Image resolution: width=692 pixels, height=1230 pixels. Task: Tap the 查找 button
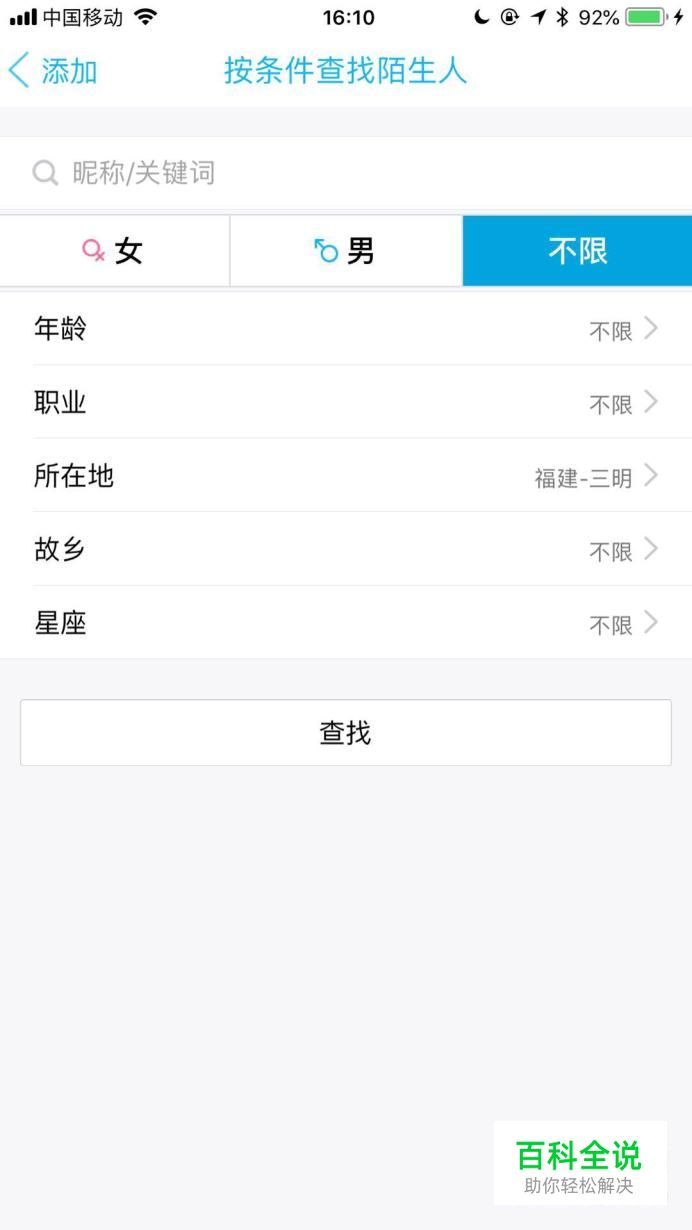[346, 733]
